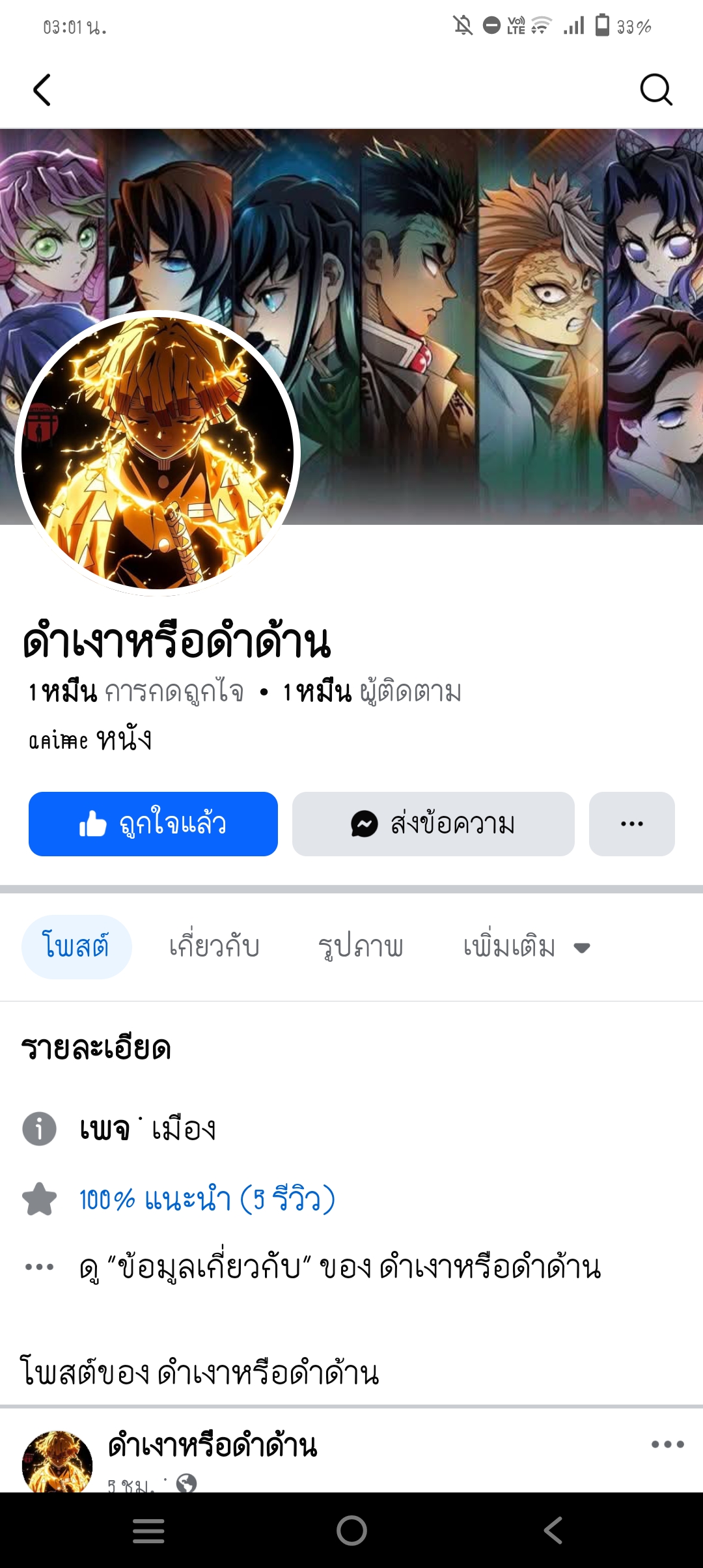Switch to the เกี่ยวกับ tab
This screenshot has height=1568, width=703.
click(x=214, y=946)
